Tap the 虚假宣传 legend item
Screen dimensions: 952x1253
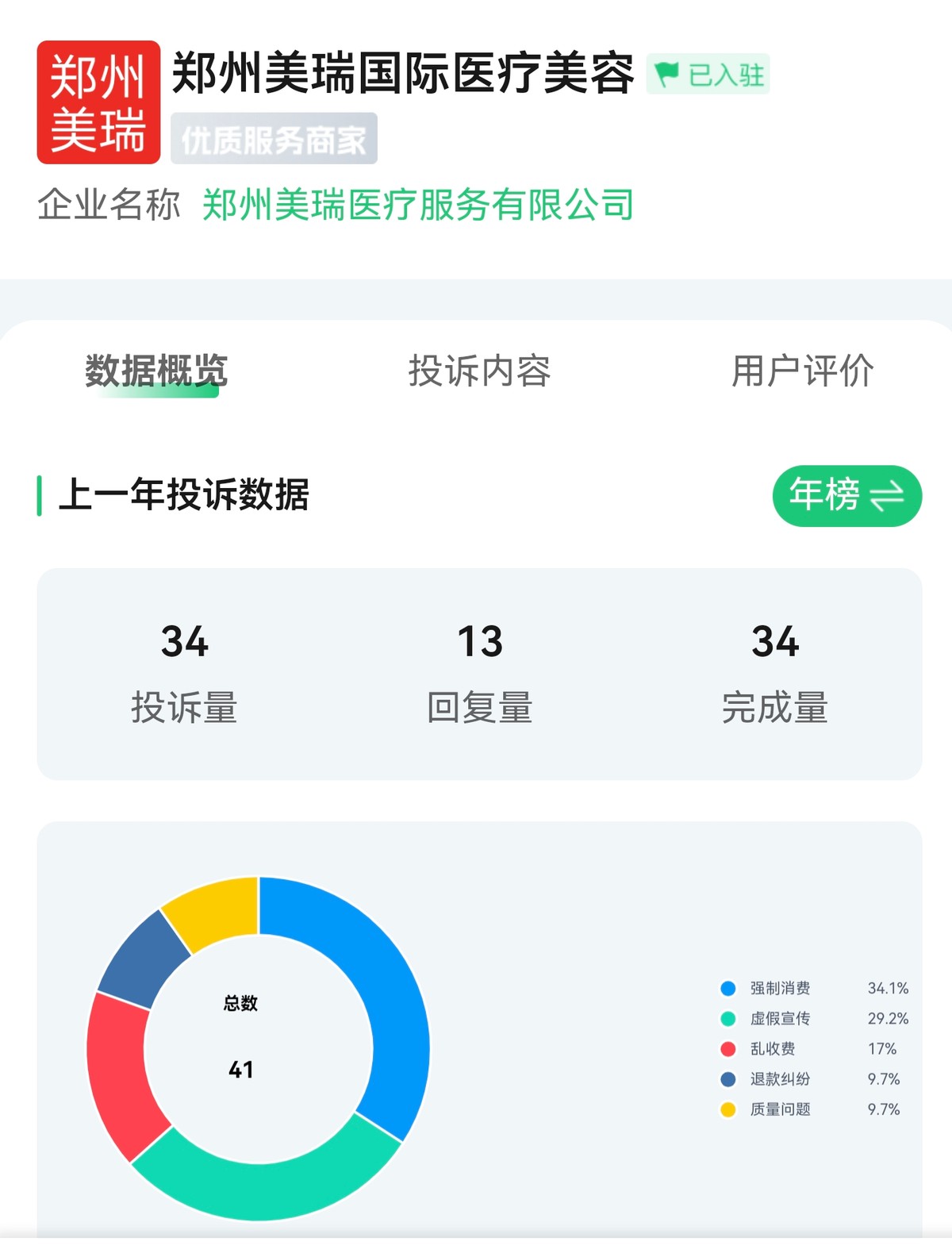[x=779, y=1018]
